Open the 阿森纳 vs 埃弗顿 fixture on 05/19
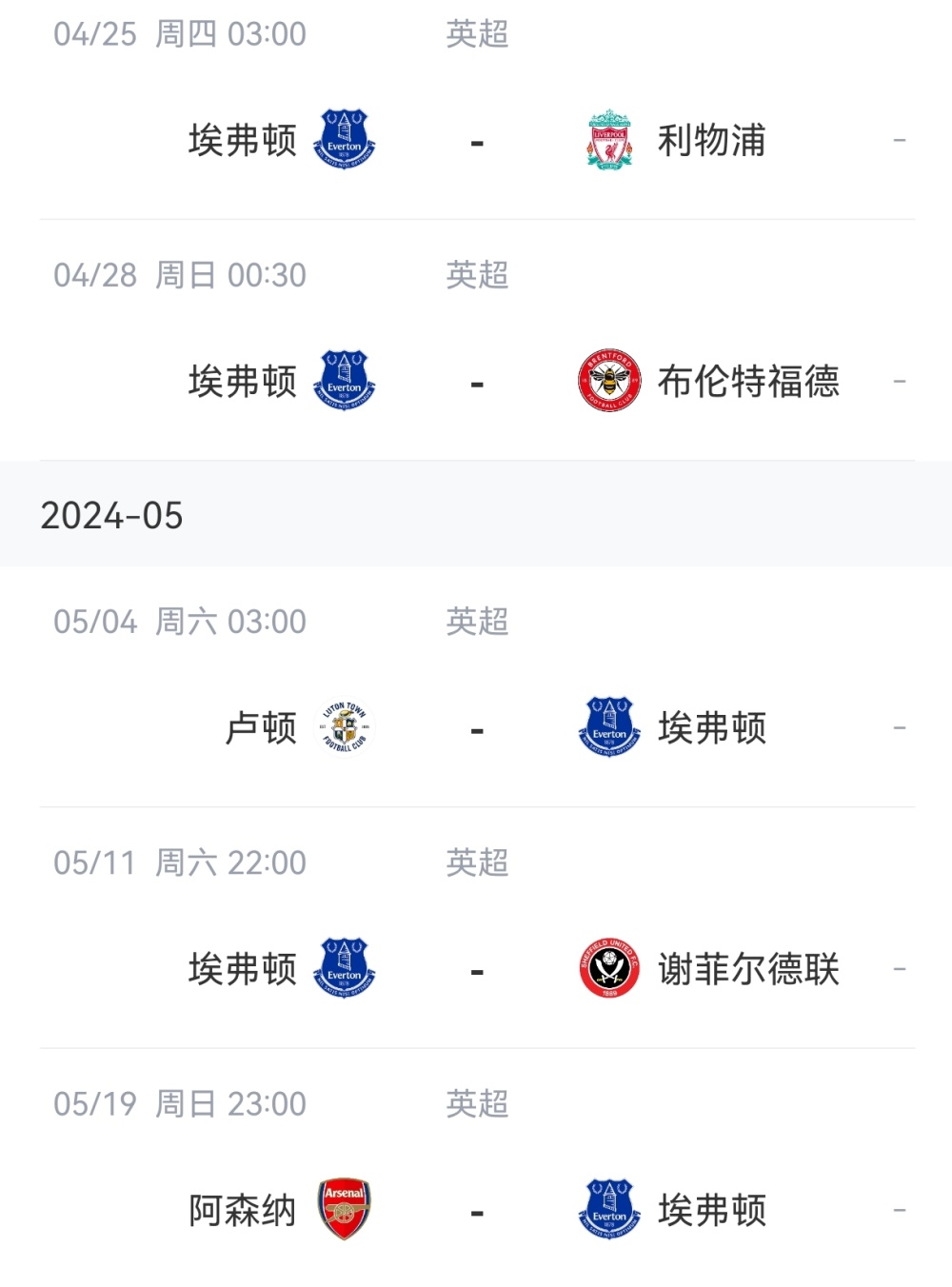 pos(476,1210)
